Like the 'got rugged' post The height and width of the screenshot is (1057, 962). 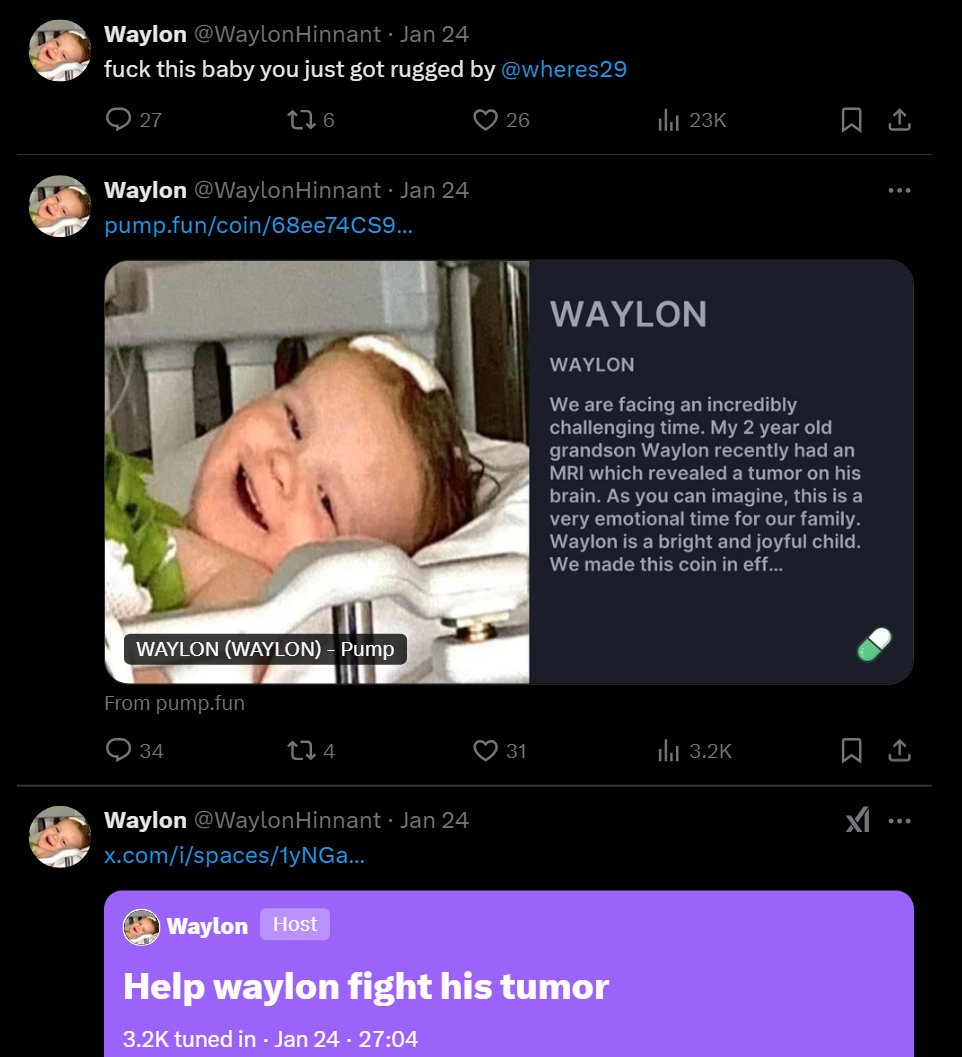(485, 120)
